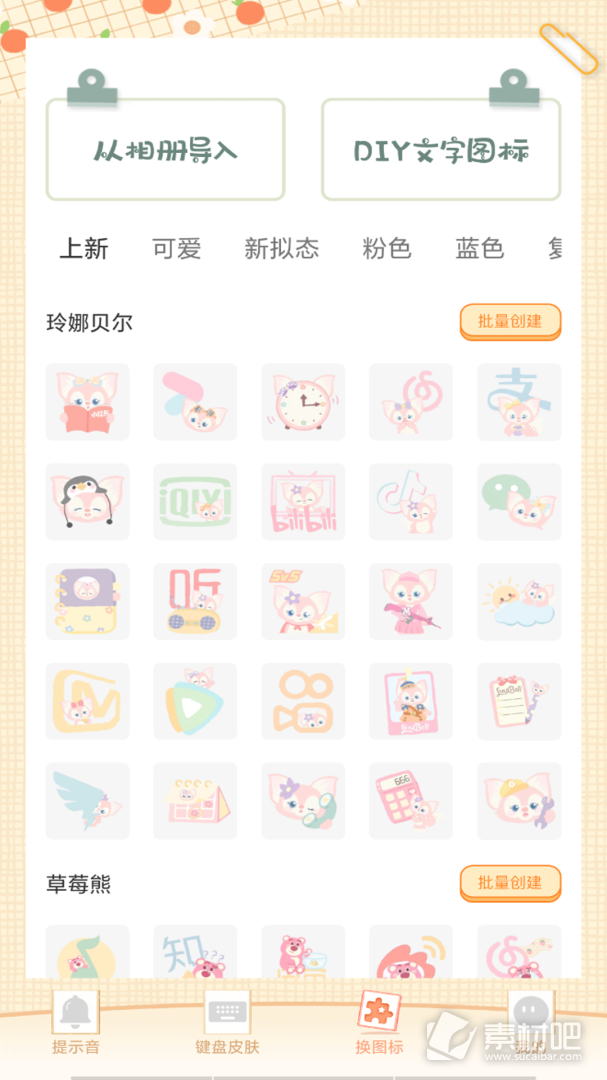Open DIY文字图标 creator
Viewport: 607px width, 1080px height.
pyautogui.click(x=441, y=150)
